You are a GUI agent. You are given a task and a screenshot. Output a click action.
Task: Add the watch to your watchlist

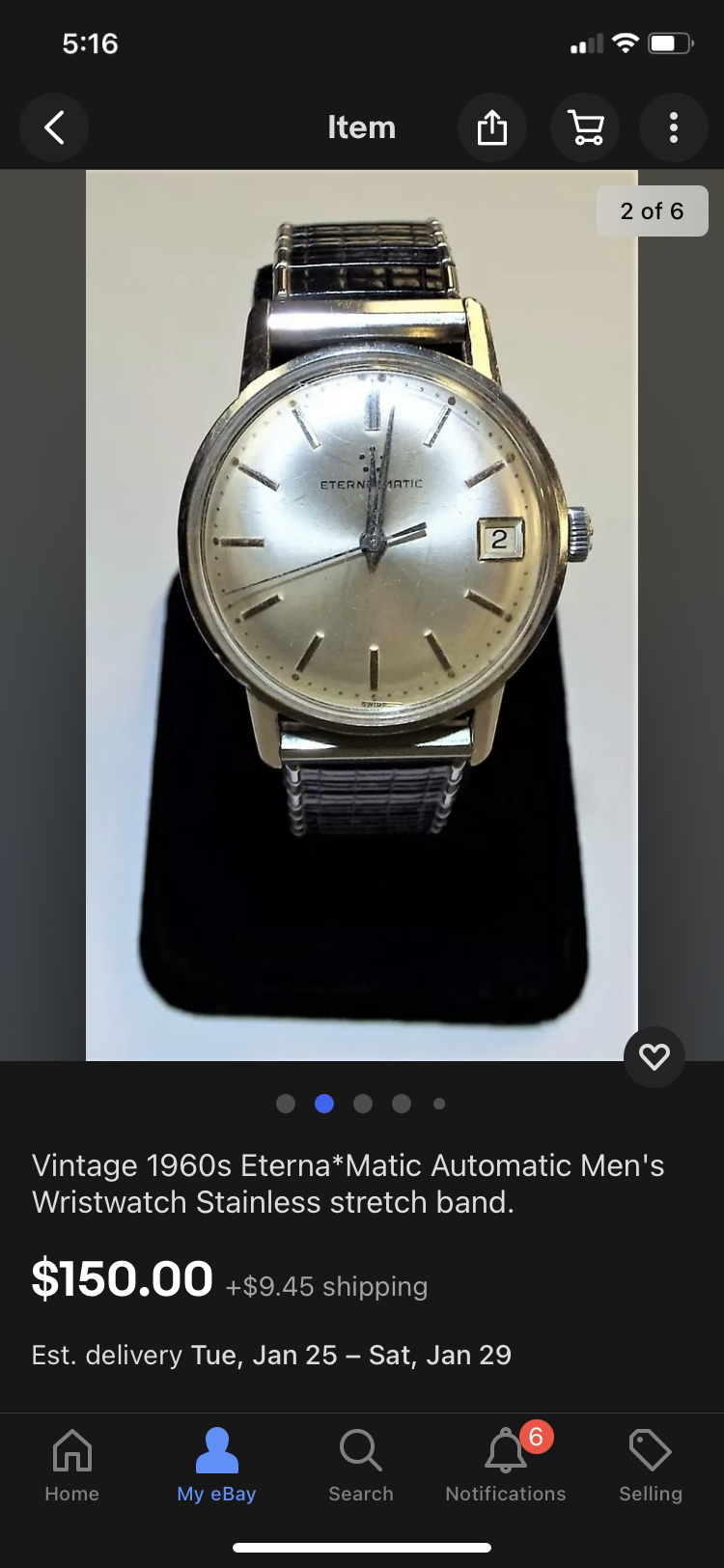click(x=654, y=1057)
